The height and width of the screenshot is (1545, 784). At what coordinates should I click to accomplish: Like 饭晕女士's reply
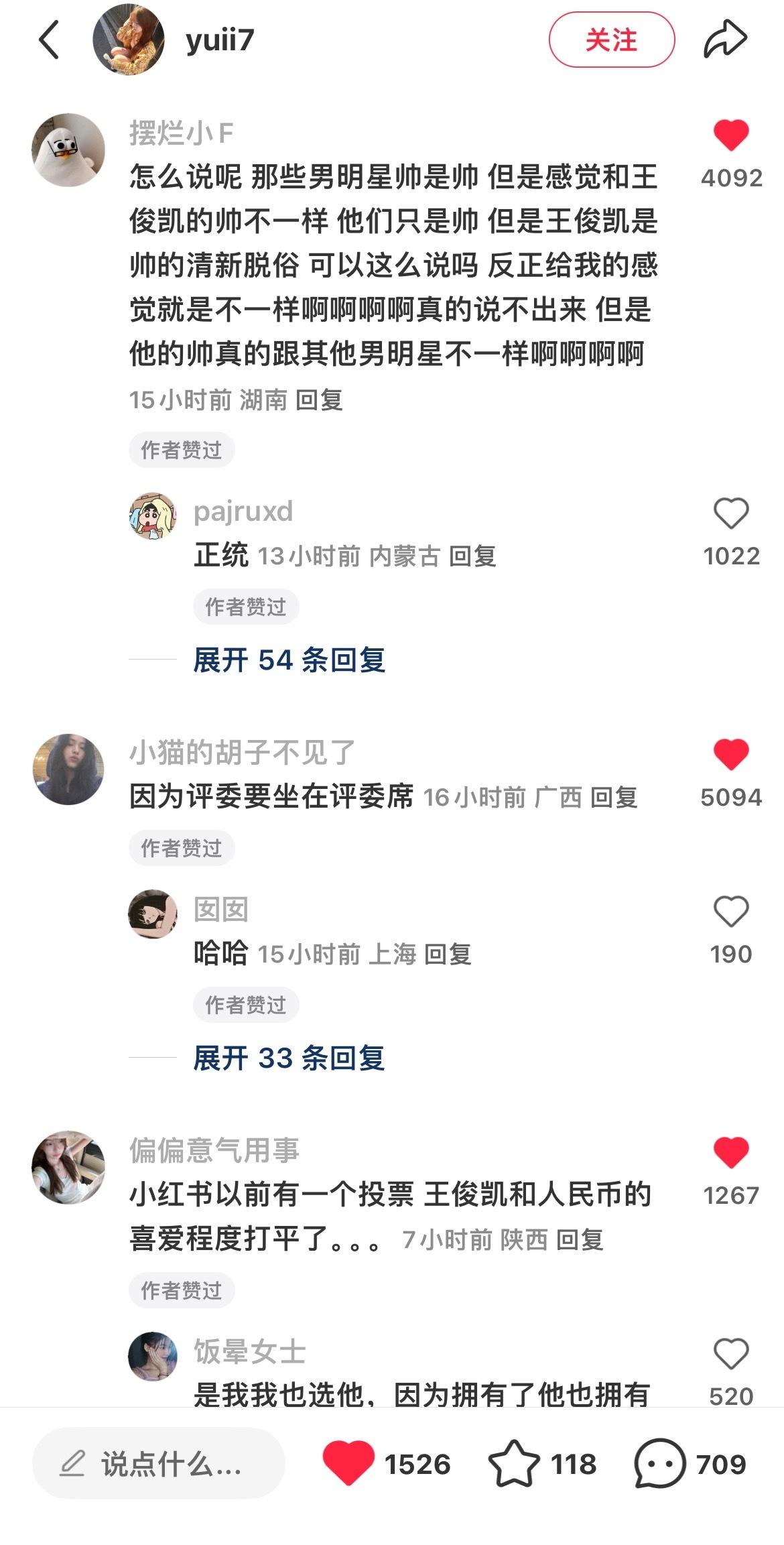tap(730, 1354)
